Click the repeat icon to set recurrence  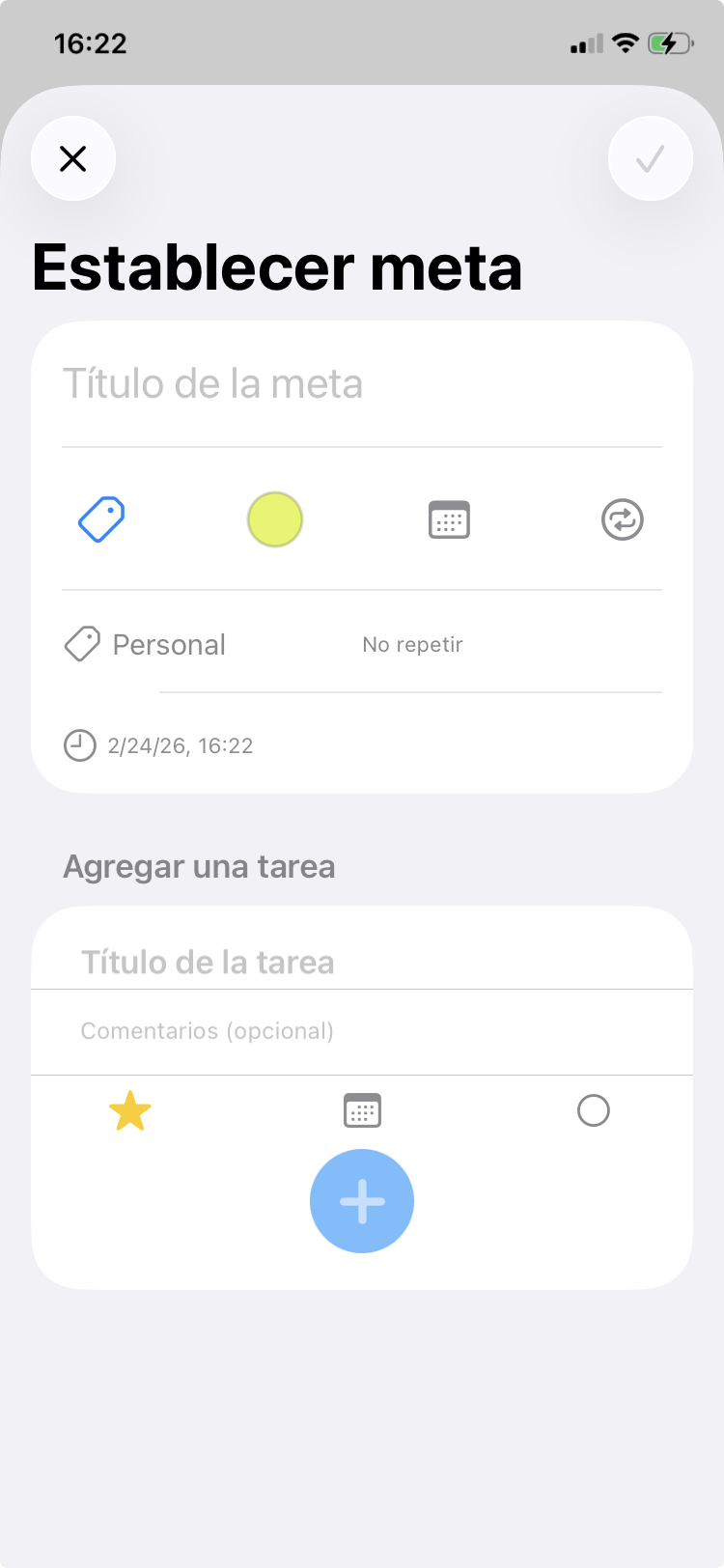(x=623, y=519)
